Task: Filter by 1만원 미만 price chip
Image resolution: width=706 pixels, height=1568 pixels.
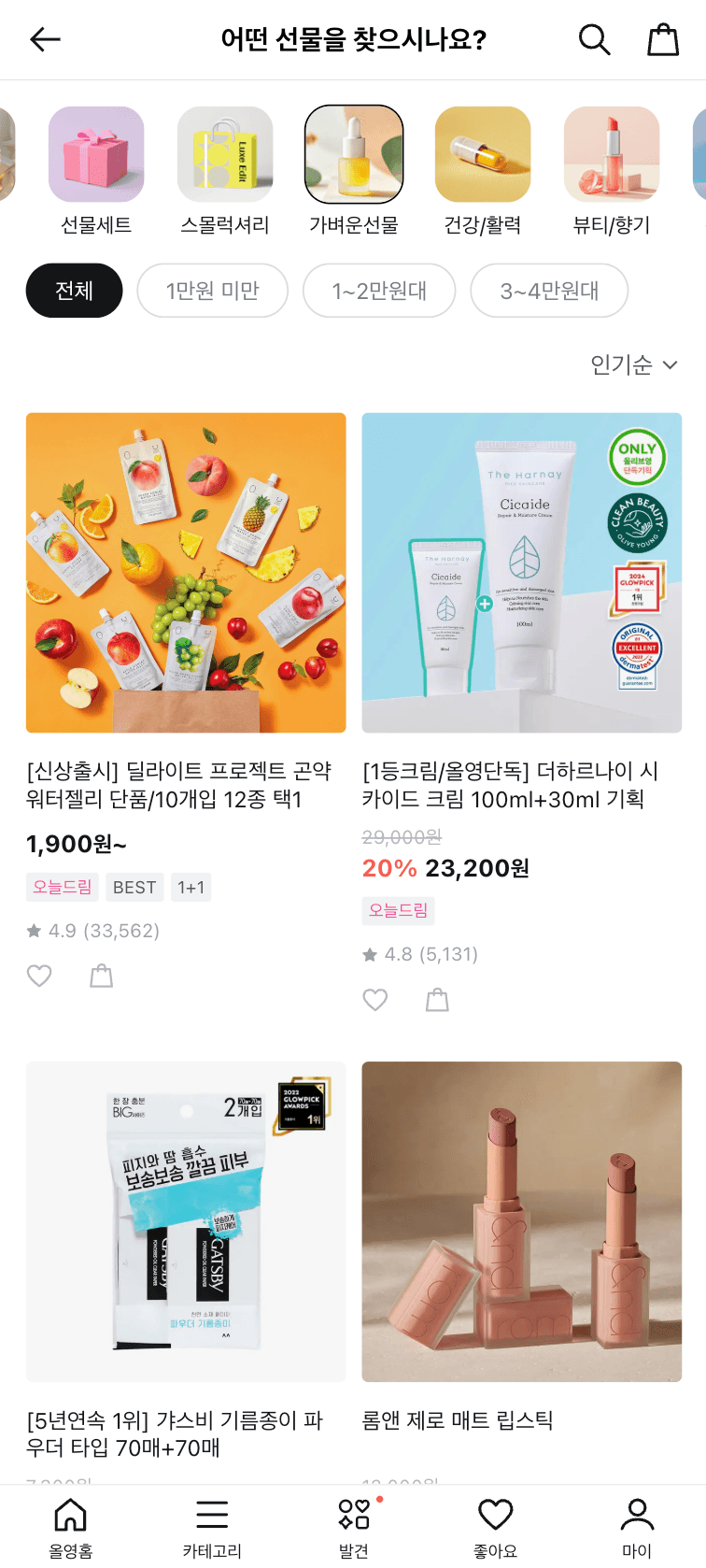Action: pos(212,291)
